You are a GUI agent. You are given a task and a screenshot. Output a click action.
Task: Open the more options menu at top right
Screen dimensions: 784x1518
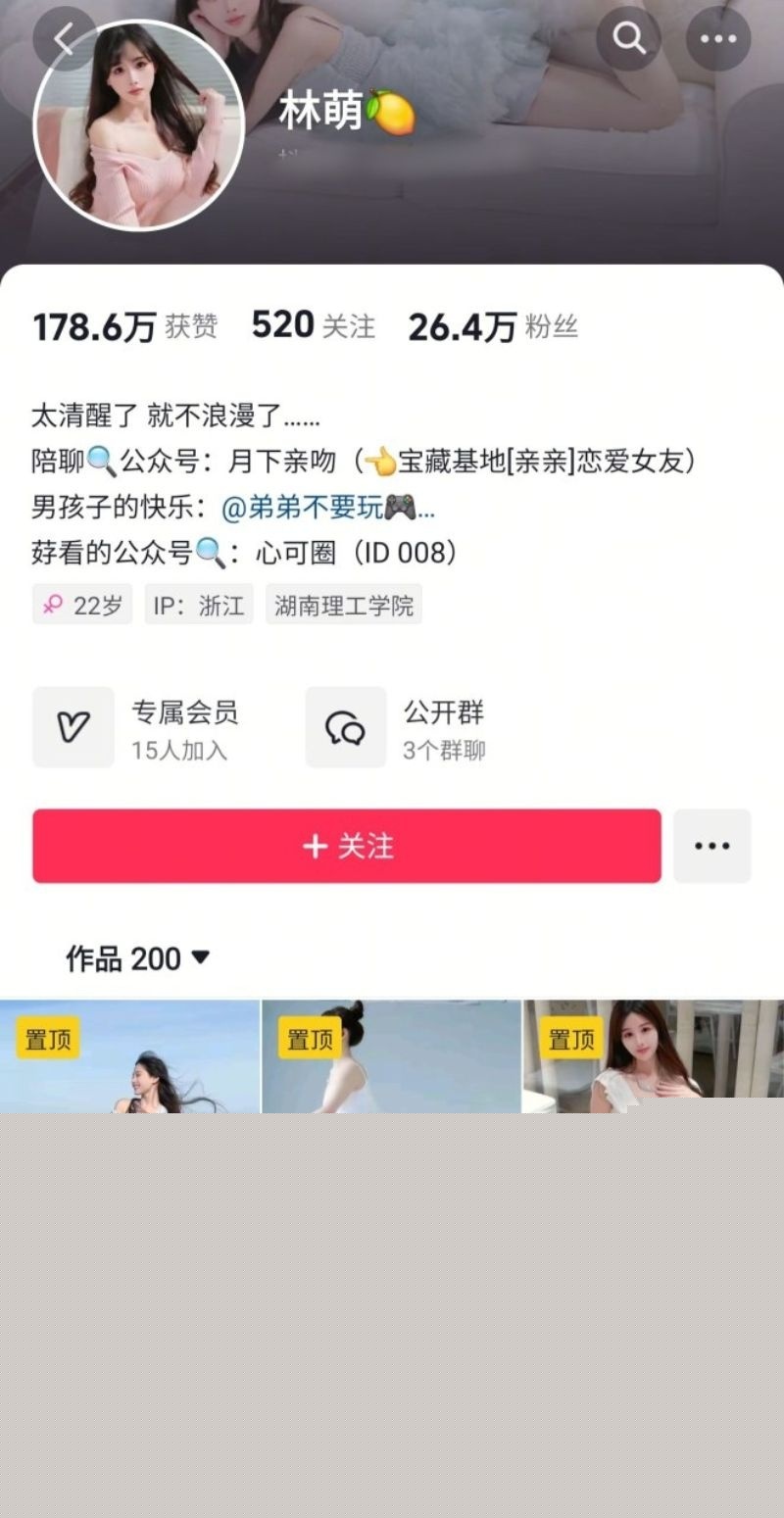click(x=718, y=38)
